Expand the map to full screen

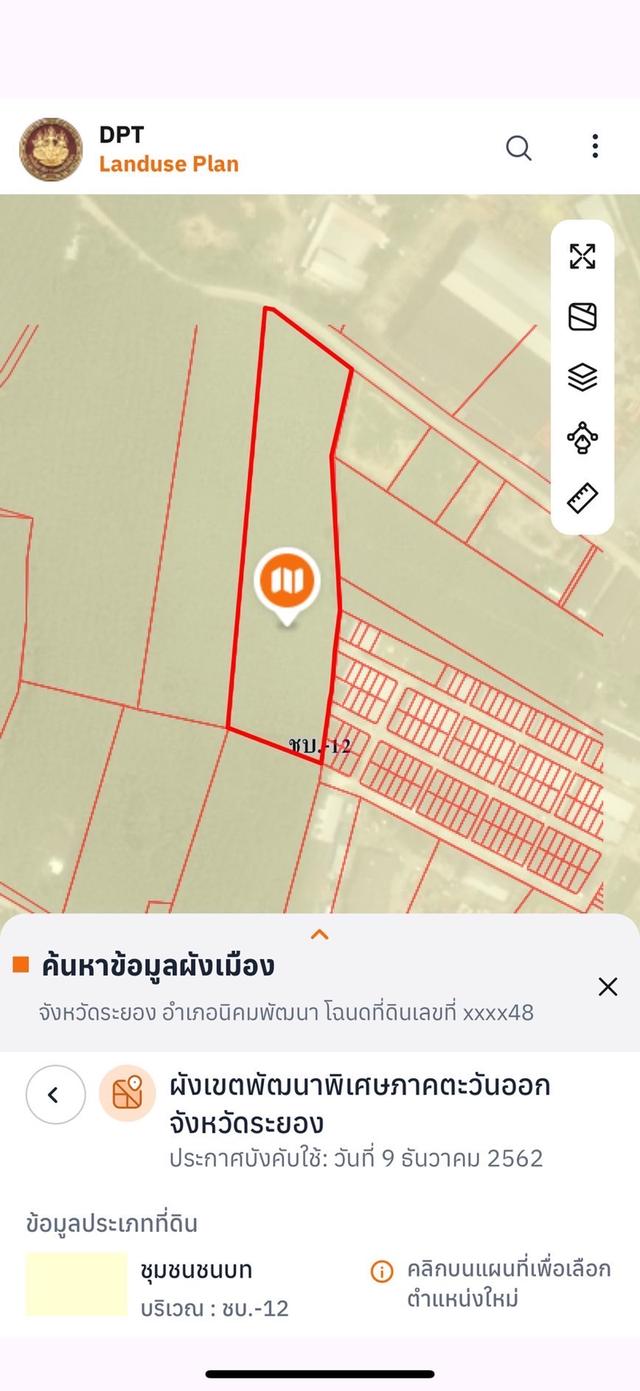click(x=582, y=256)
